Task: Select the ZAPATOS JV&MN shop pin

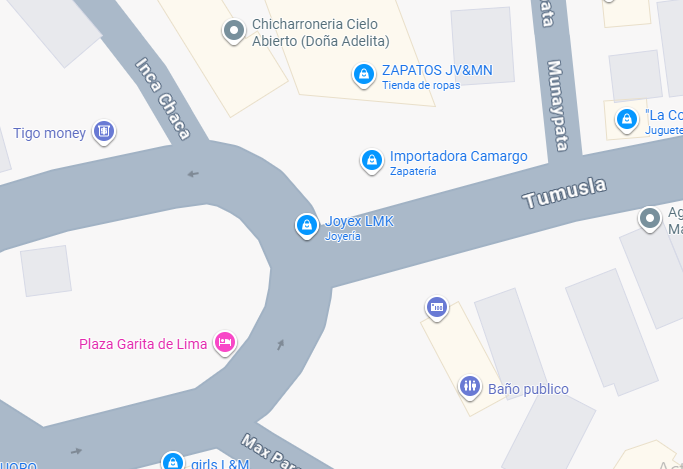Action: [x=364, y=73]
